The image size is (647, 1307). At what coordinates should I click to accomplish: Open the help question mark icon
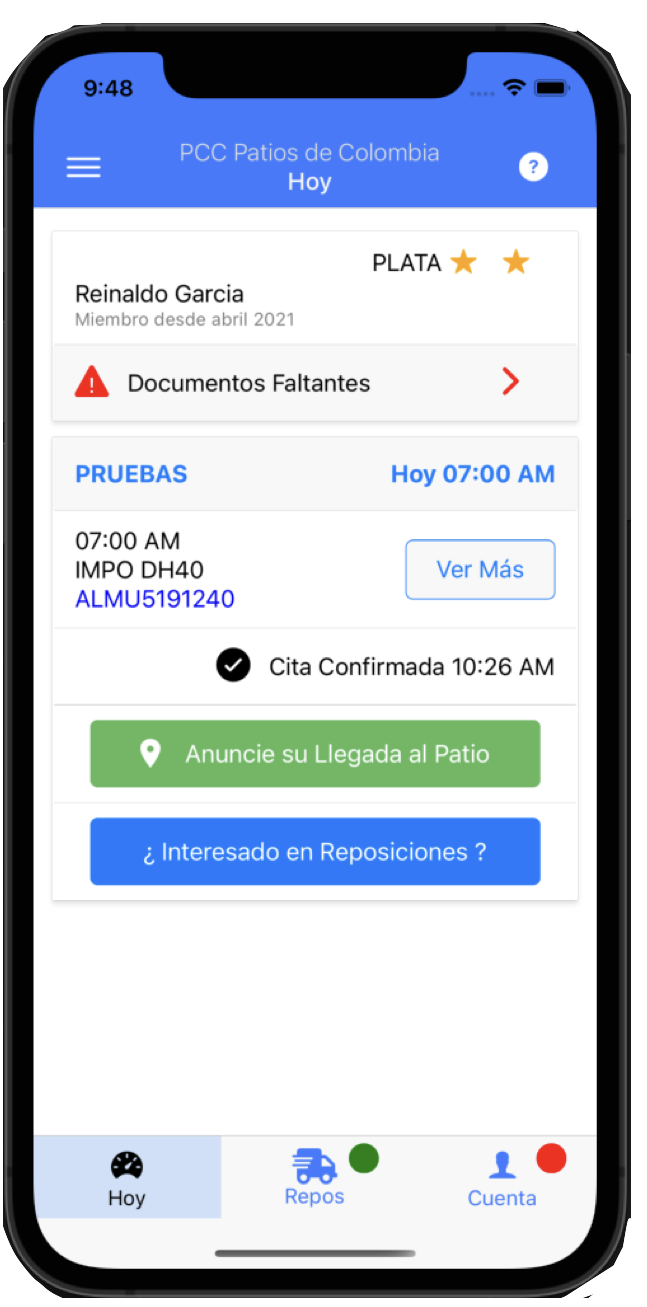533,167
